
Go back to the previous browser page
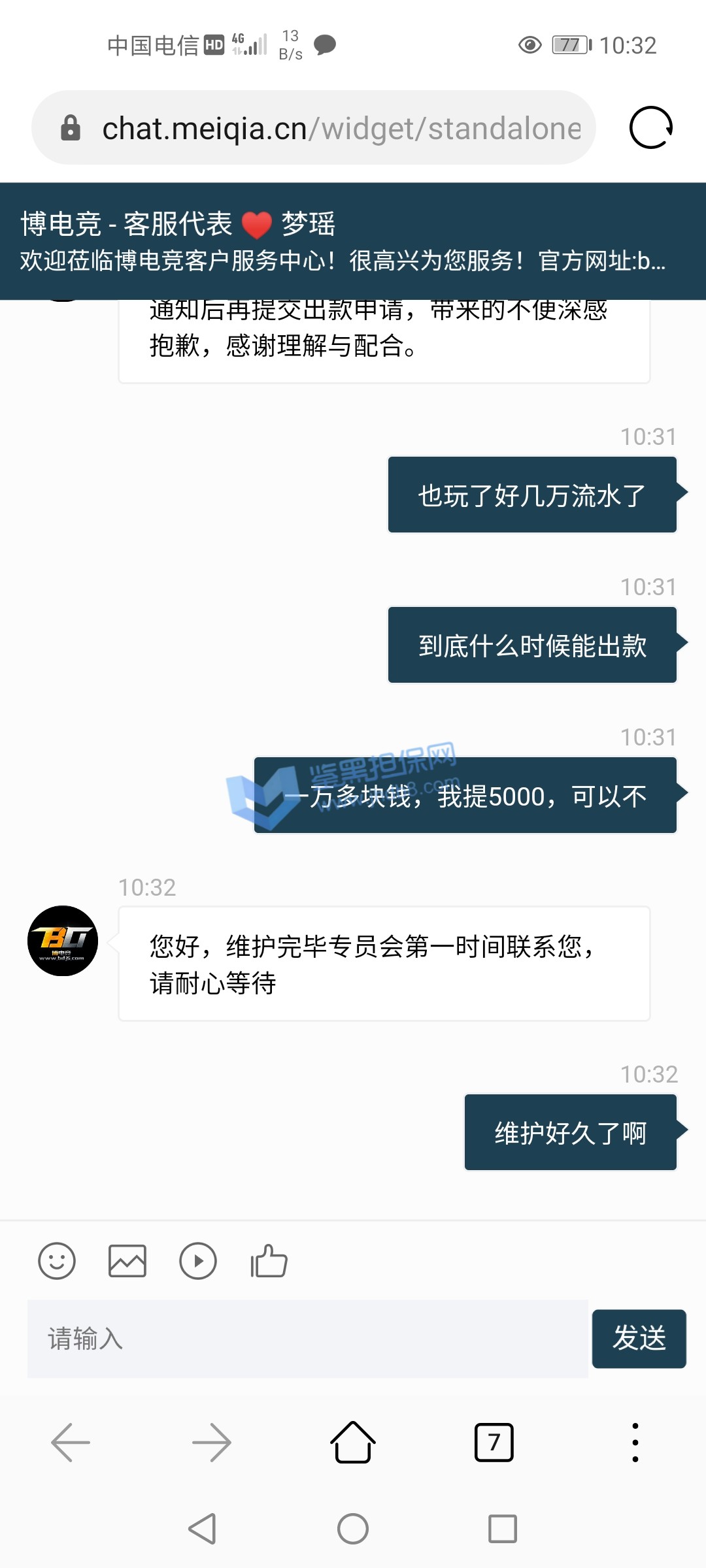[x=71, y=1442]
